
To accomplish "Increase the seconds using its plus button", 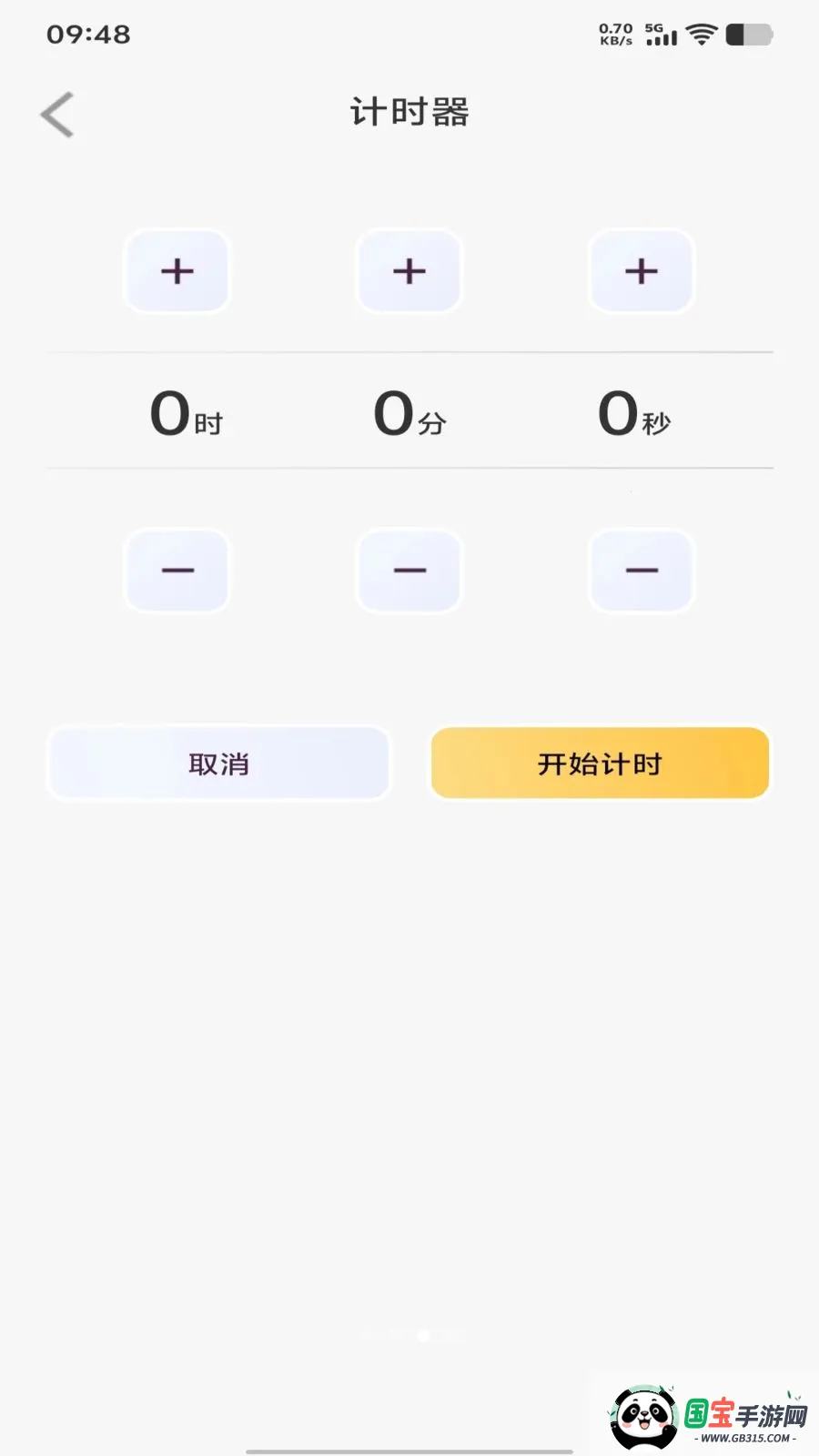I will pyautogui.click(x=641, y=271).
